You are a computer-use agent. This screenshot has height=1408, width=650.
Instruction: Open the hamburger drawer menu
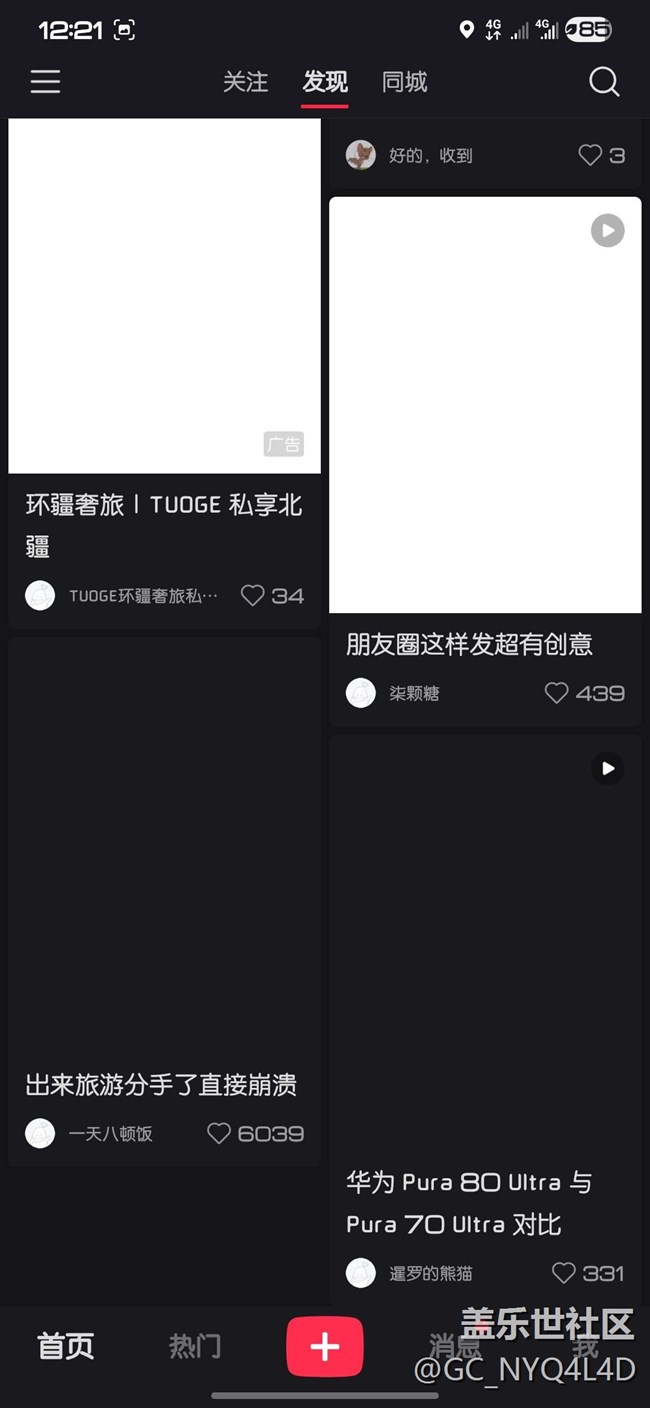coord(45,81)
